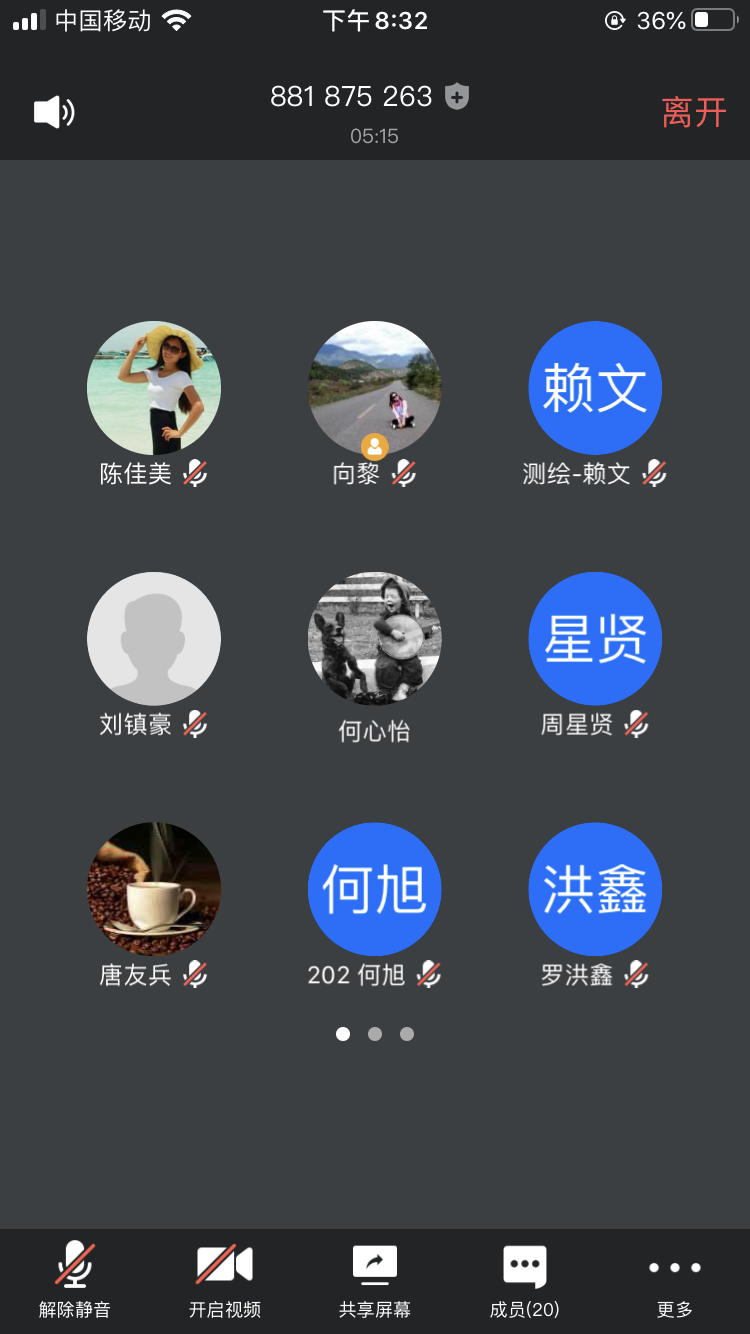Open participant 刘镇豪's tile

tap(154, 639)
